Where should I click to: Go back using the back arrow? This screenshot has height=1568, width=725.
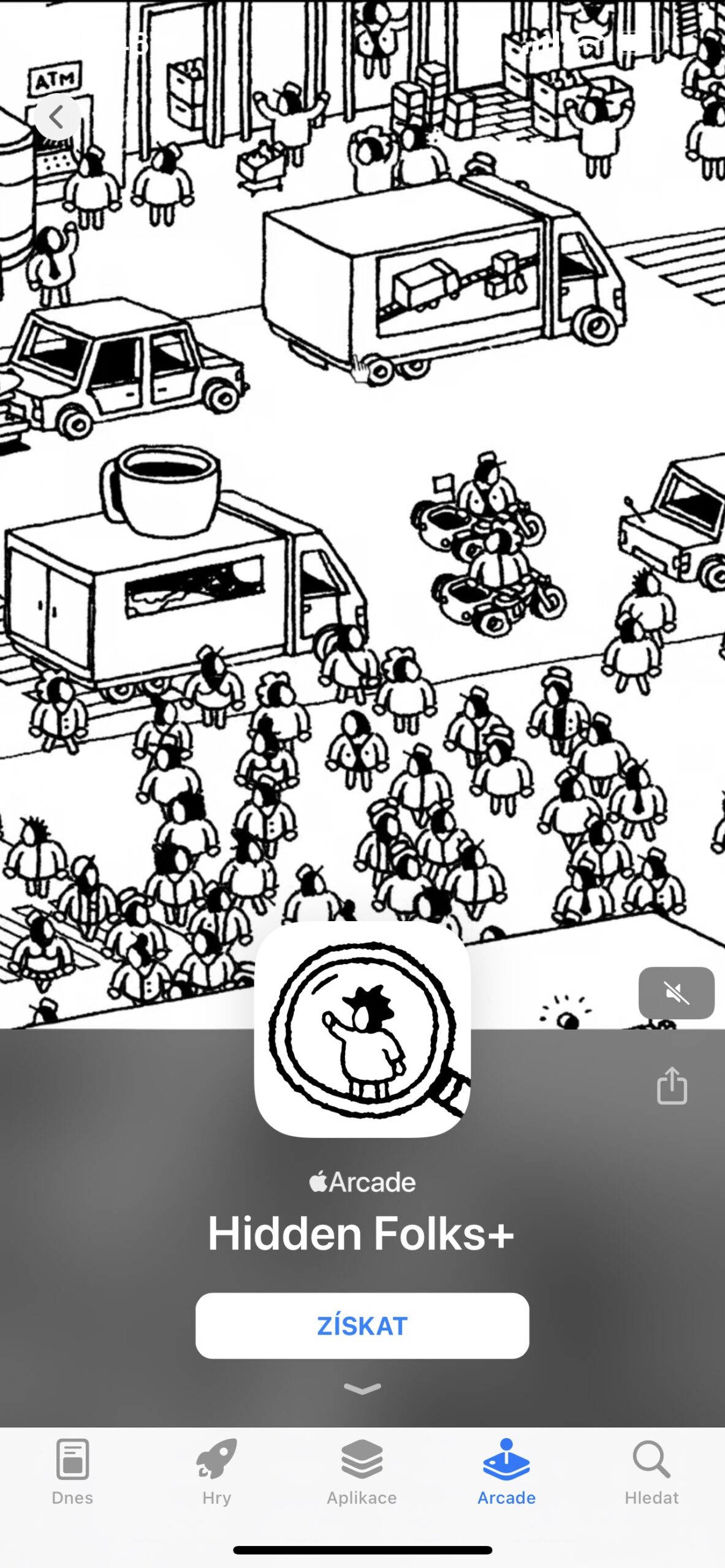click(57, 116)
